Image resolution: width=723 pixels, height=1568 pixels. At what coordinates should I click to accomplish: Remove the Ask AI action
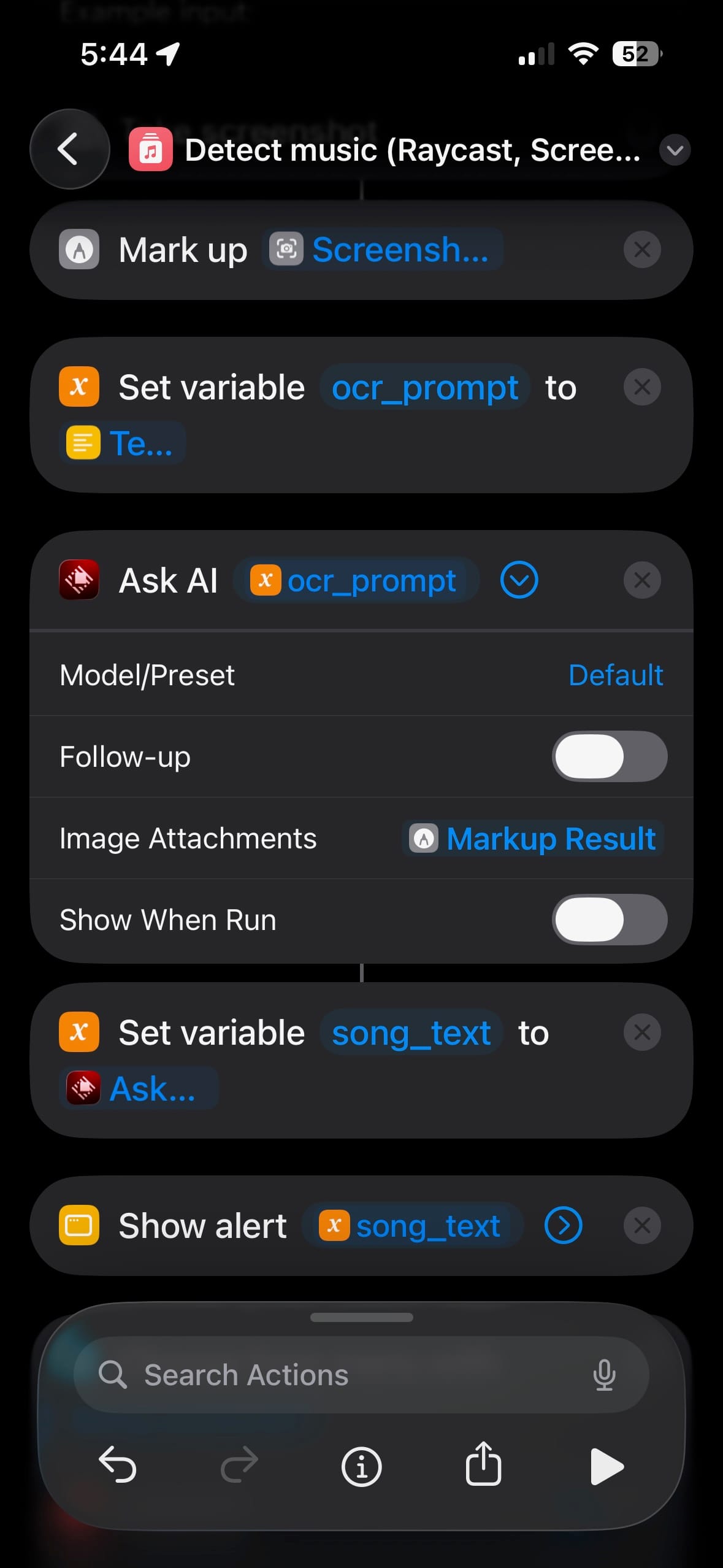(641, 580)
